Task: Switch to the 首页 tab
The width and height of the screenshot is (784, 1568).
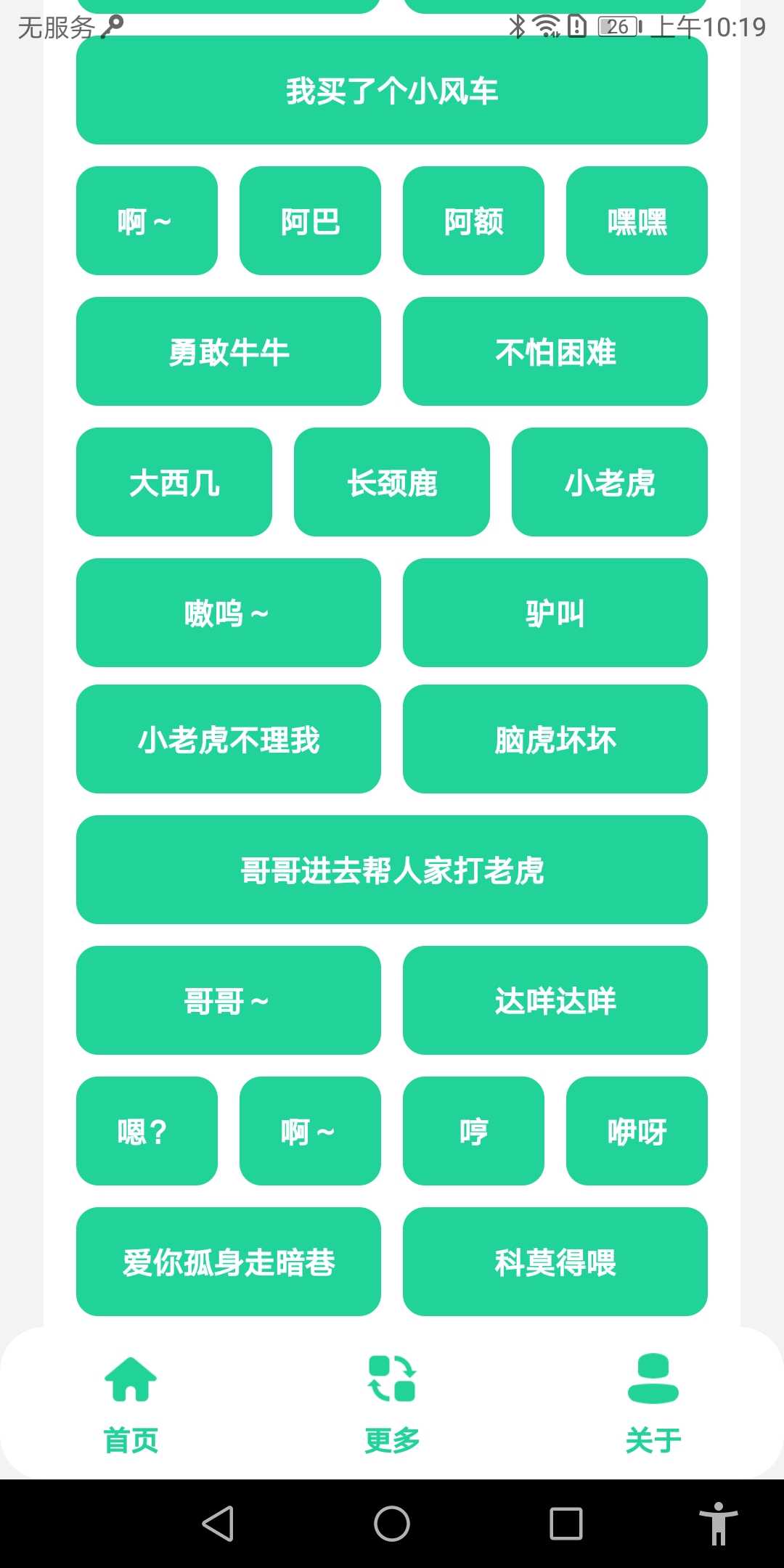Action: (x=129, y=1436)
